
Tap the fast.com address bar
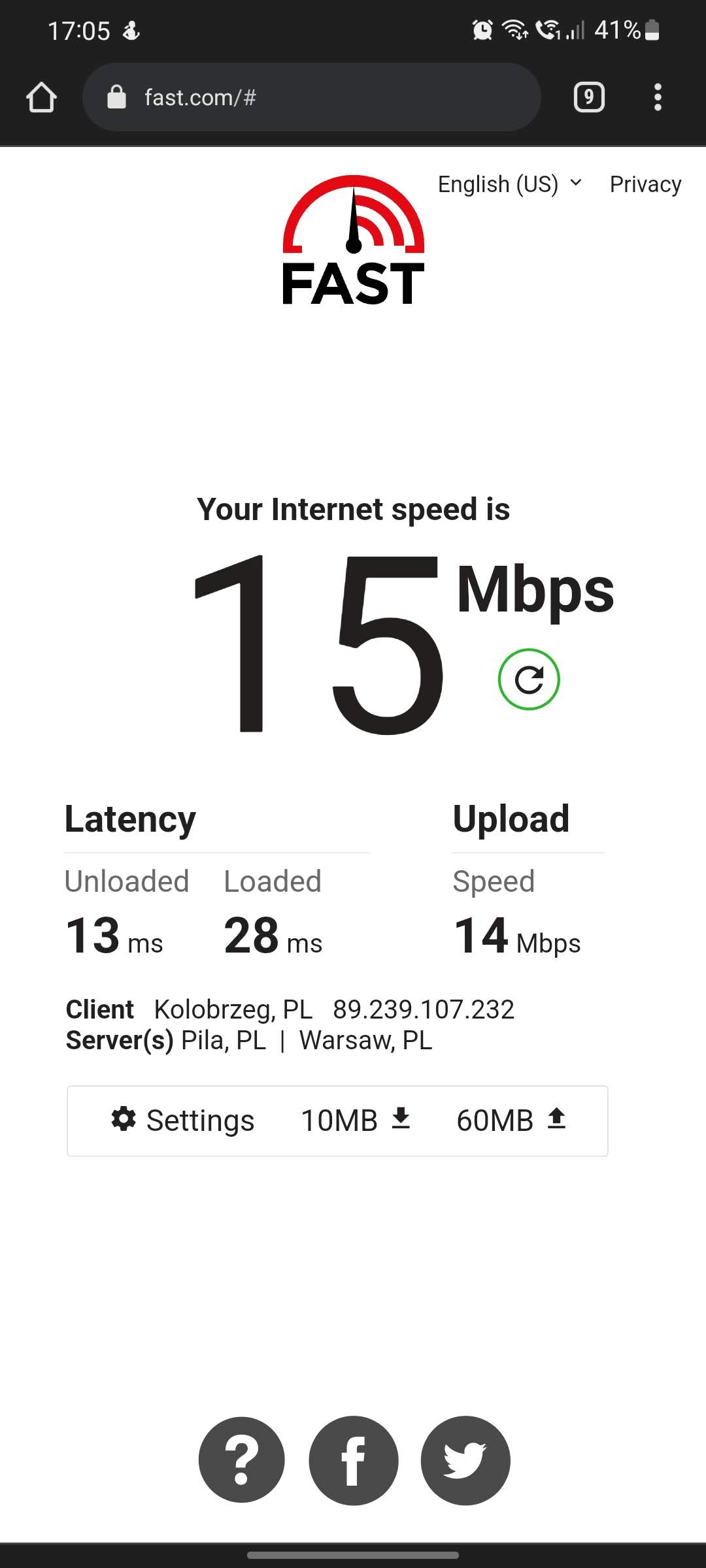click(311, 97)
